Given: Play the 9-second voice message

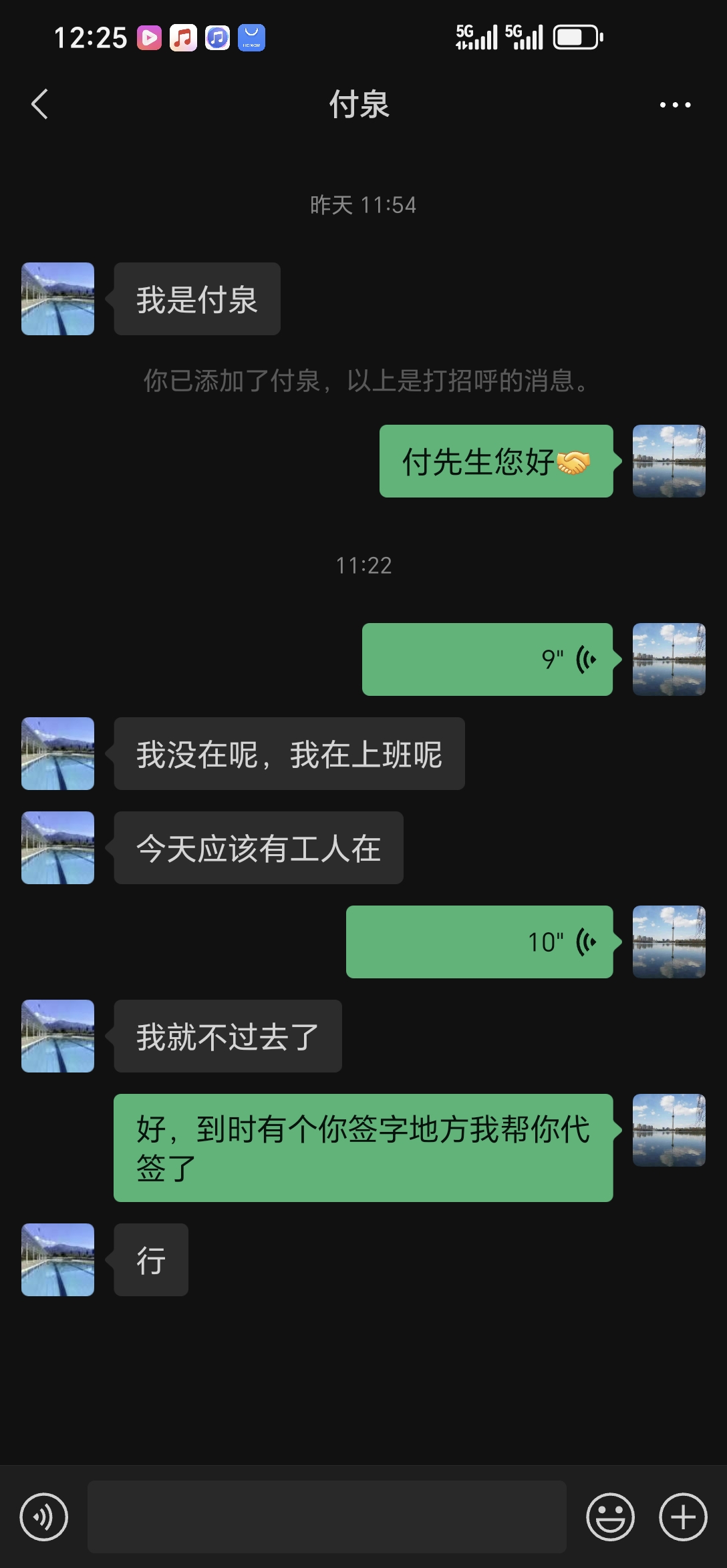Looking at the screenshot, I should pyautogui.click(x=488, y=660).
